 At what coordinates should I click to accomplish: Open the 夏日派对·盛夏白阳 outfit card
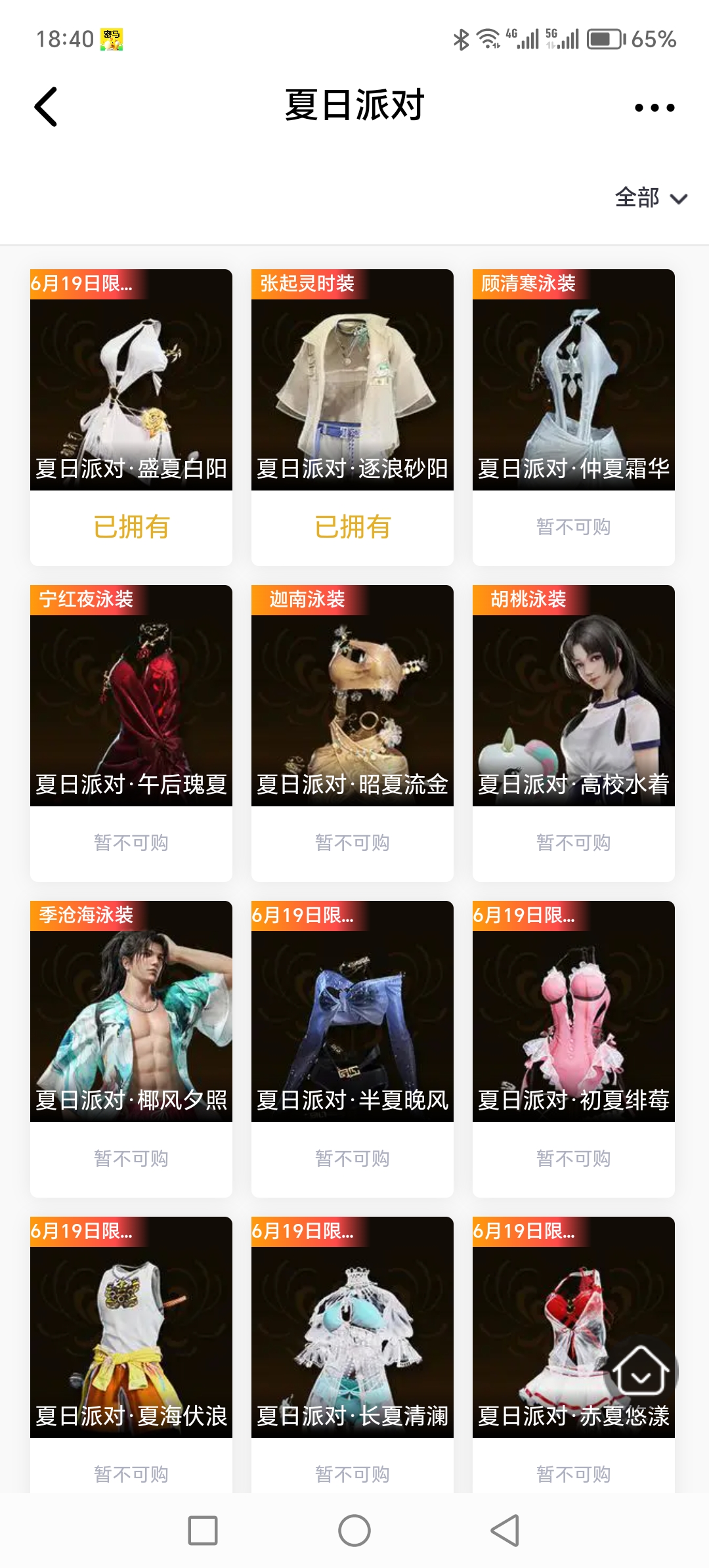[x=131, y=380]
